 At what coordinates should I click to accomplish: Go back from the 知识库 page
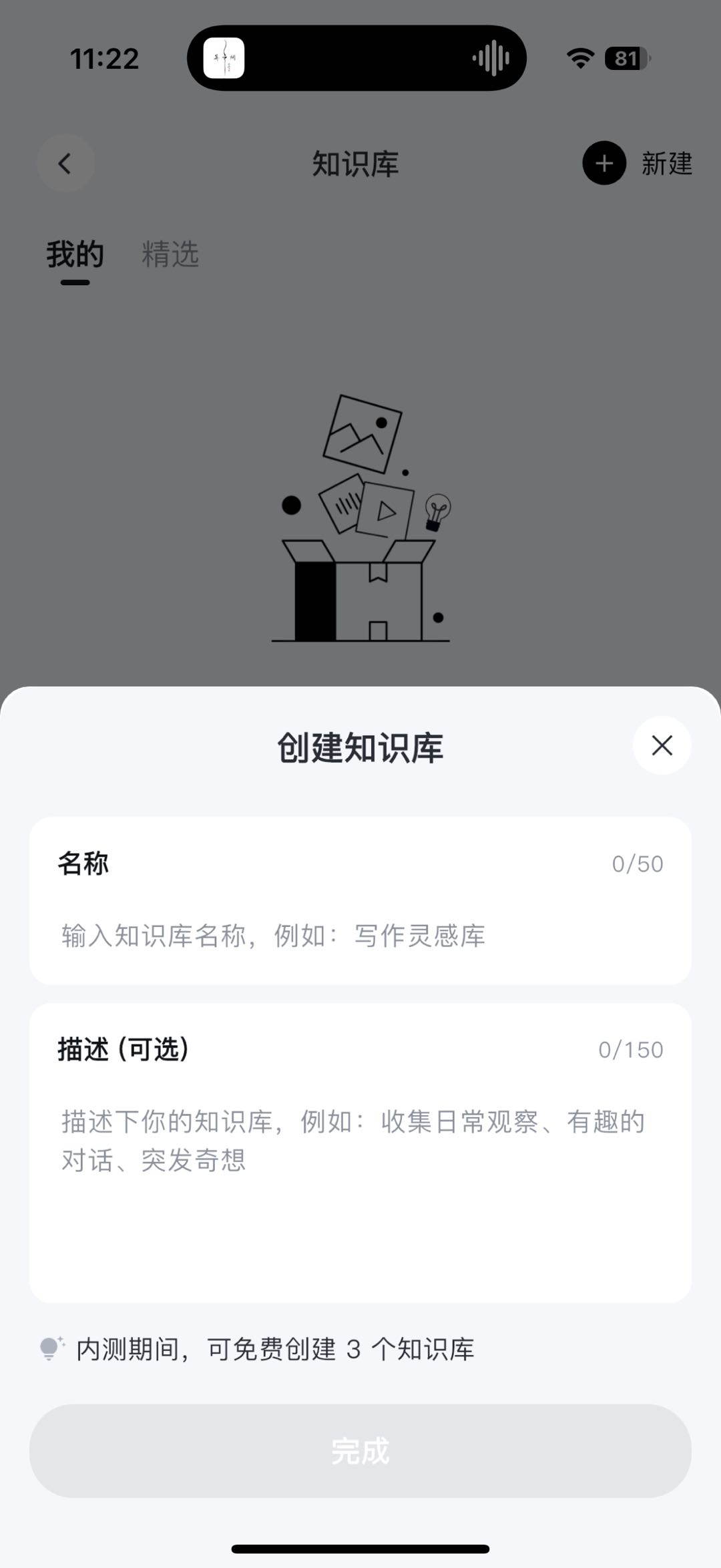coord(65,164)
